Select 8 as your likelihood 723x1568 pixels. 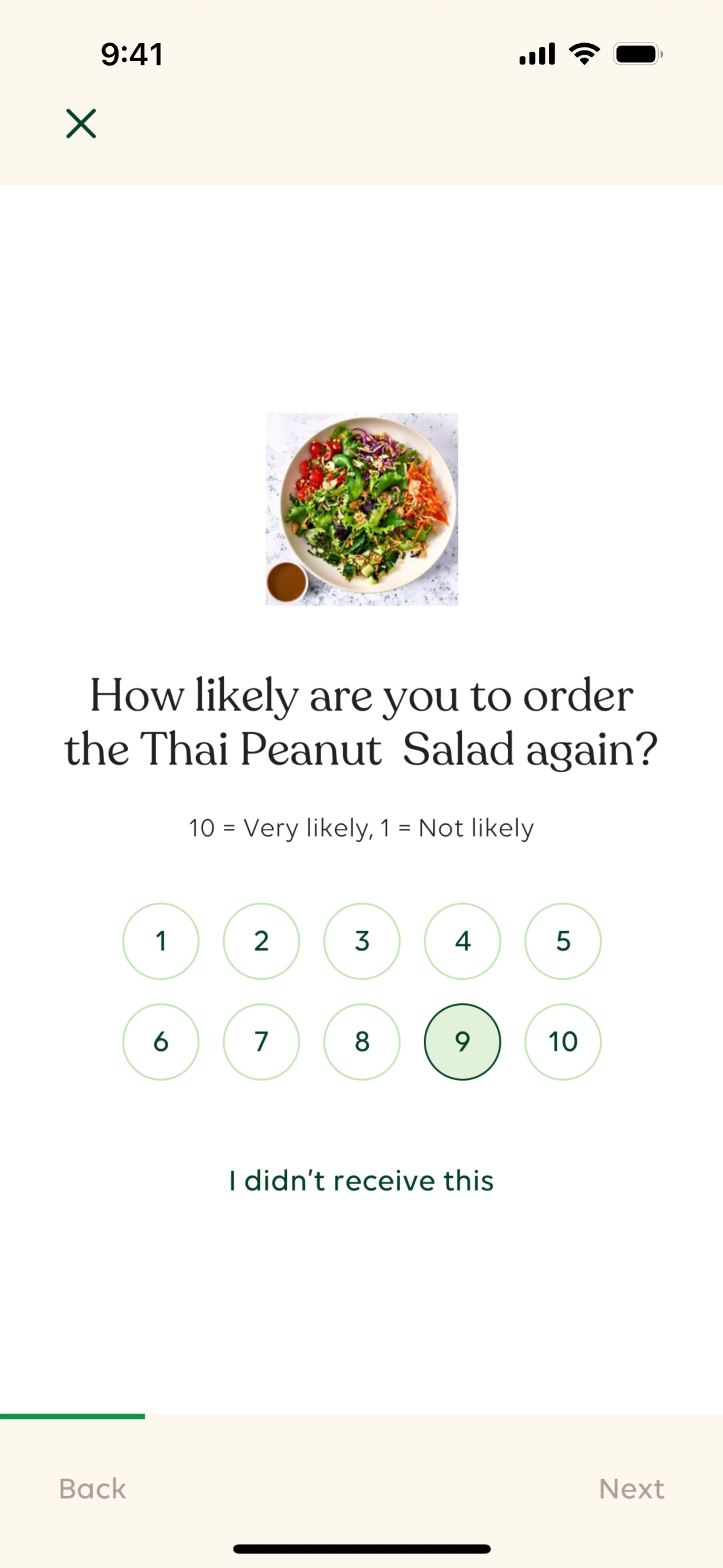[x=362, y=1041]
